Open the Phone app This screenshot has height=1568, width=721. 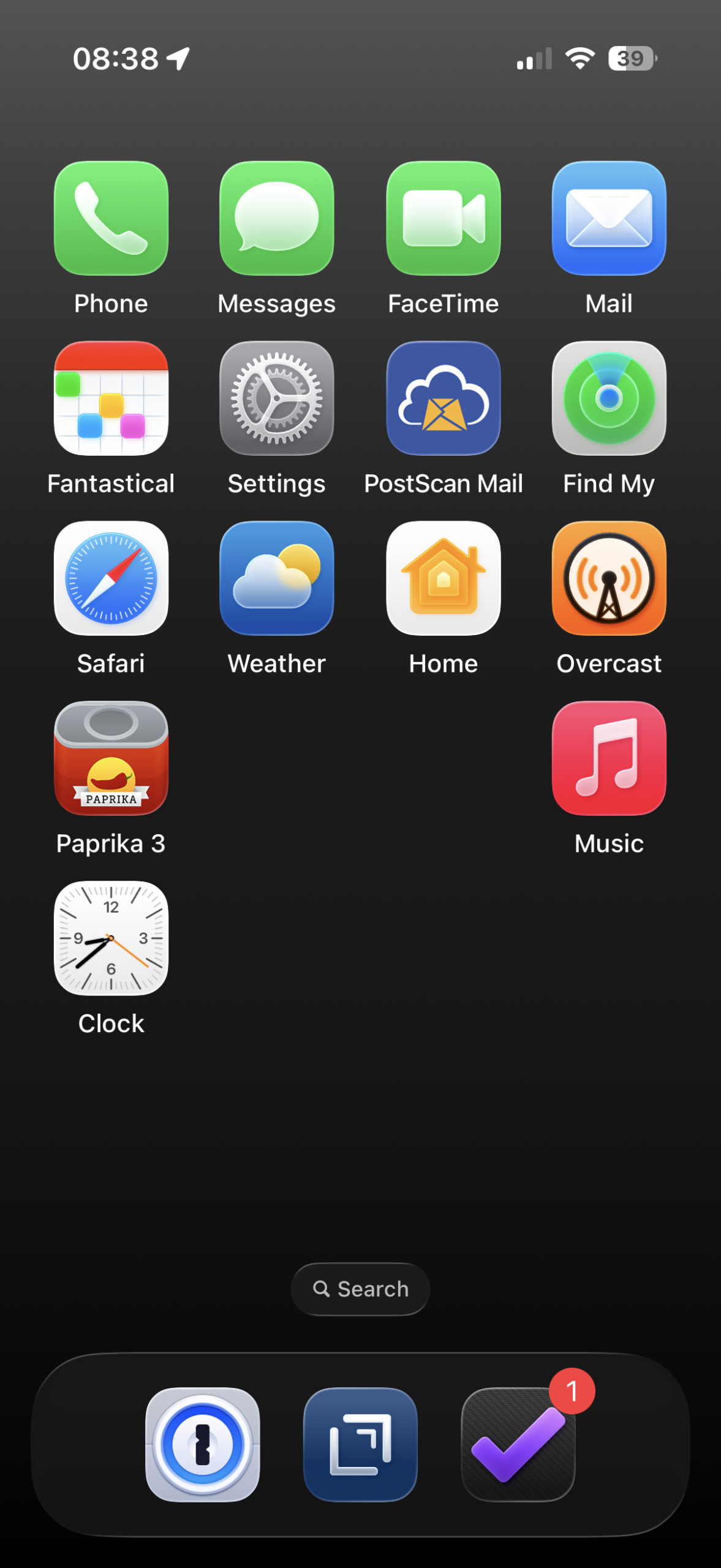point(111,219)
